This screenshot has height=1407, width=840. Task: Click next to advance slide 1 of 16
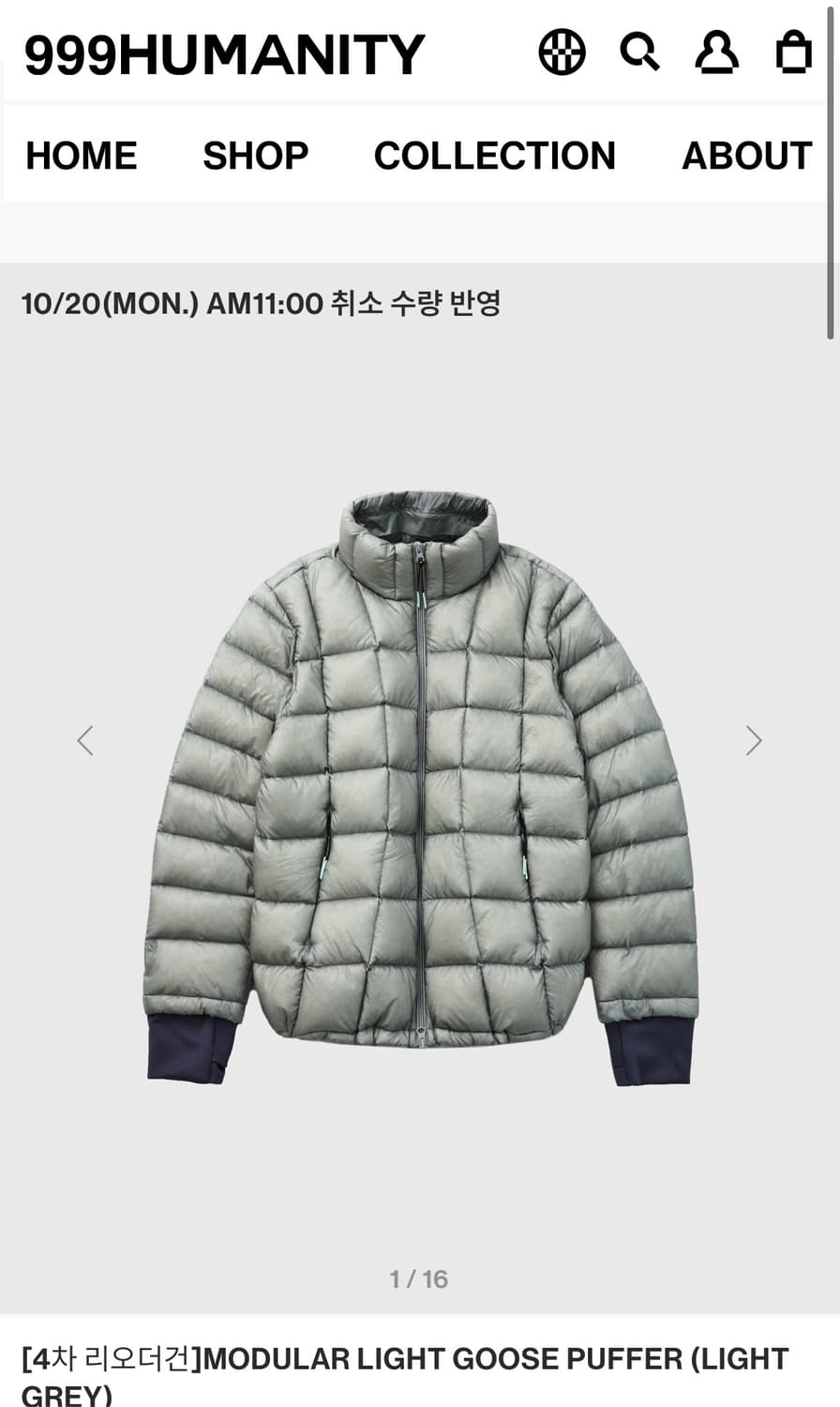(x=754, y=741)
